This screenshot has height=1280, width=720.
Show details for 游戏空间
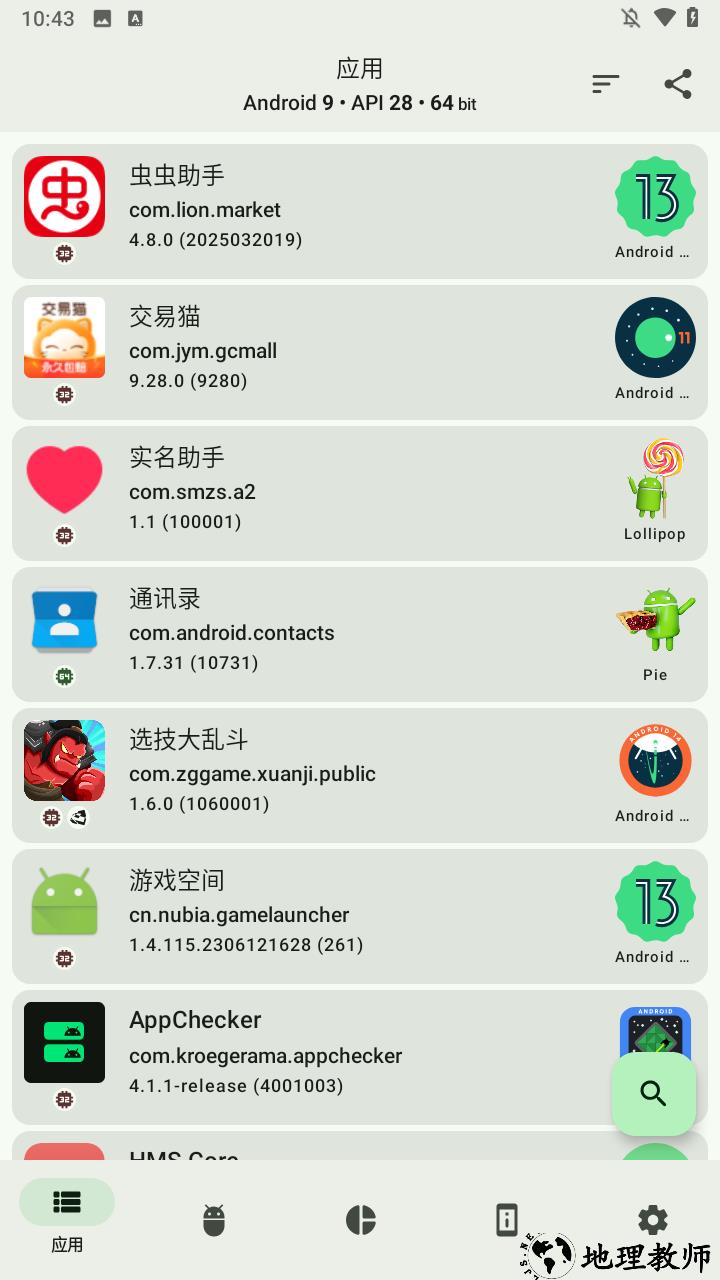pyautogui.click(x=360, y=916)
